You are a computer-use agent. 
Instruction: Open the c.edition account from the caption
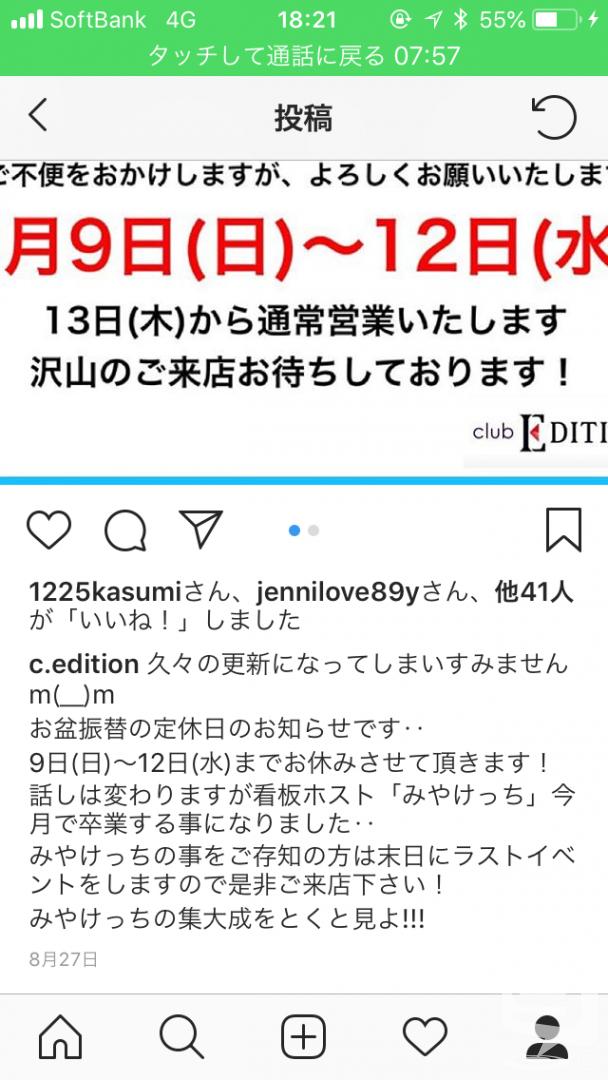[x=84, y=664]
